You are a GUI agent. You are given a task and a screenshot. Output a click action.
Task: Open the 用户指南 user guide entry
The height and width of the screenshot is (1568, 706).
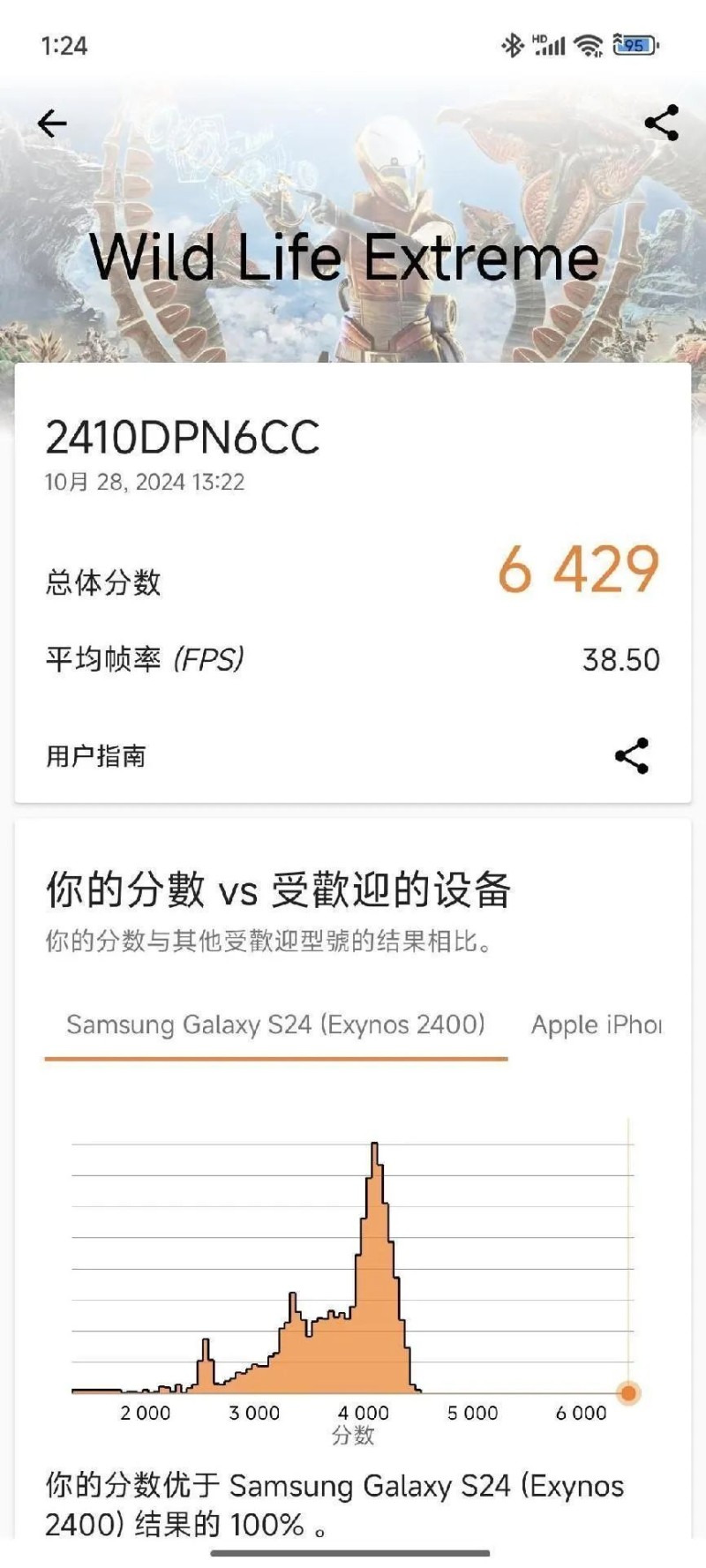[97, 754]
